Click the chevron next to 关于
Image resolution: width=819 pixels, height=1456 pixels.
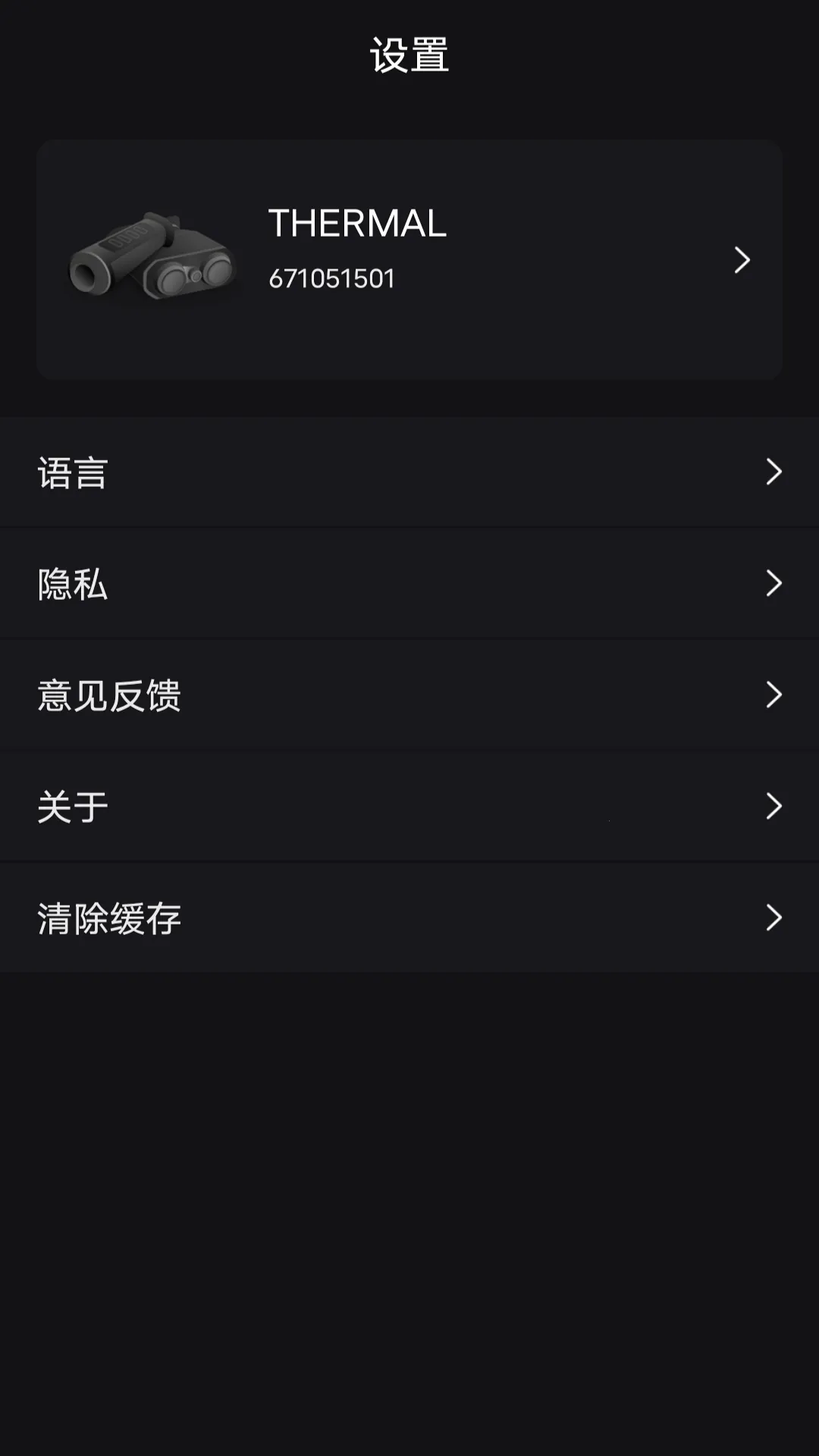(774, 807)
